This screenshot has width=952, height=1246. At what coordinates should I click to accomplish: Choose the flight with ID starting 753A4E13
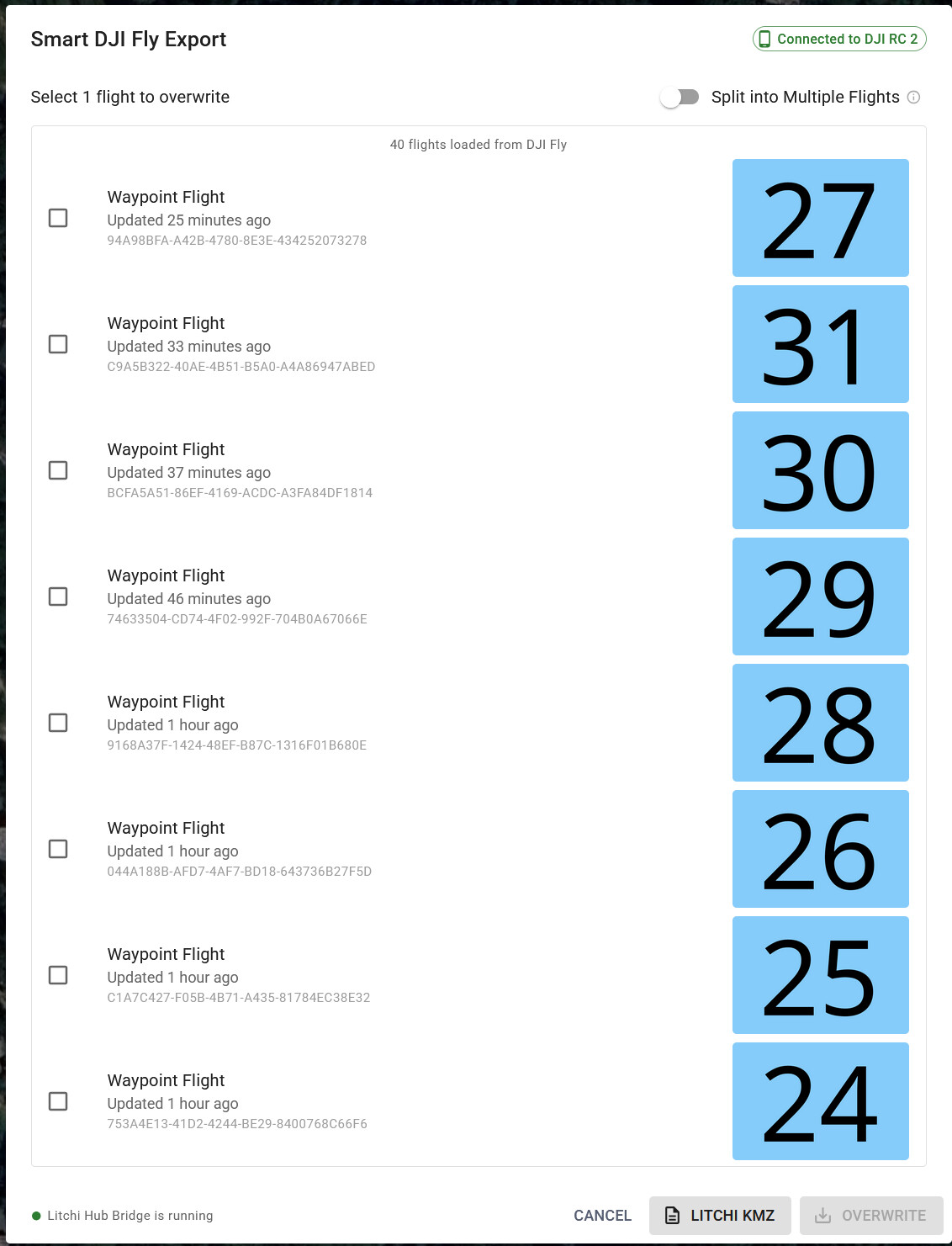[58, 1101]
